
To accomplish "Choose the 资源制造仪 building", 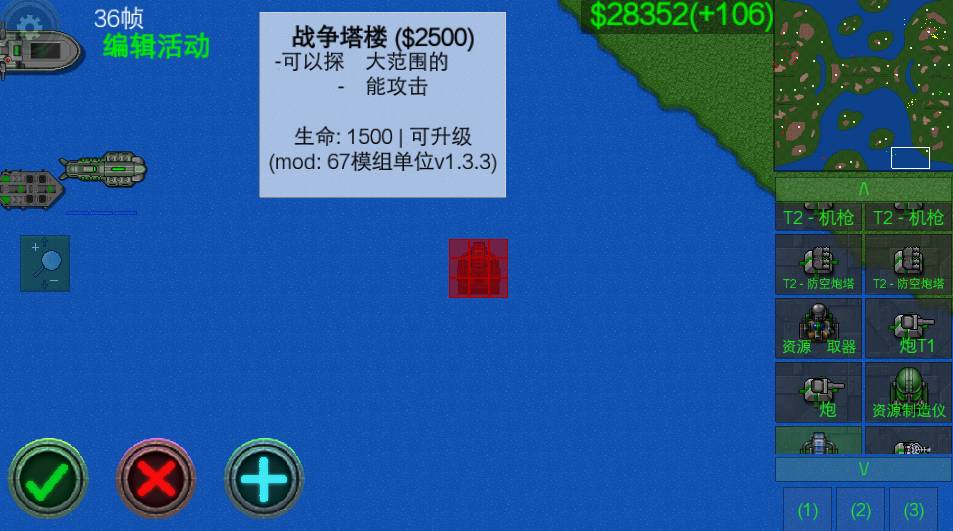I will point(907,391).
